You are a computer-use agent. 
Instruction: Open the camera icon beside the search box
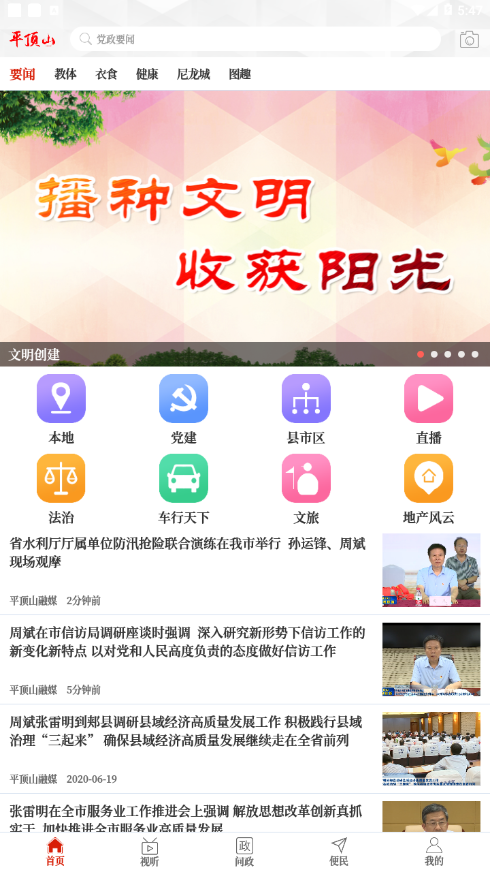[x=469, y=39]
